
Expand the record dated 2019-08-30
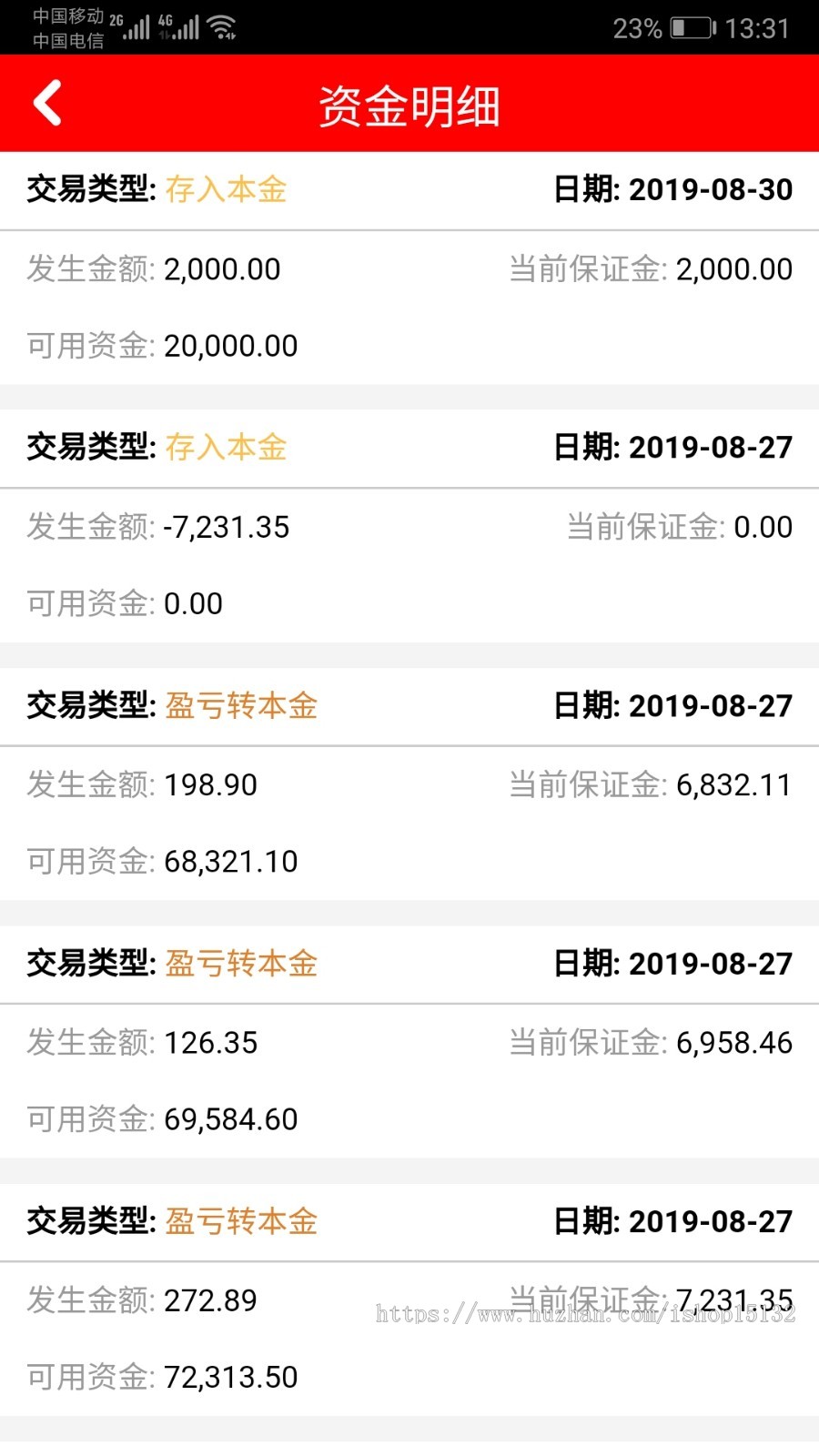[x=409, y=189]
